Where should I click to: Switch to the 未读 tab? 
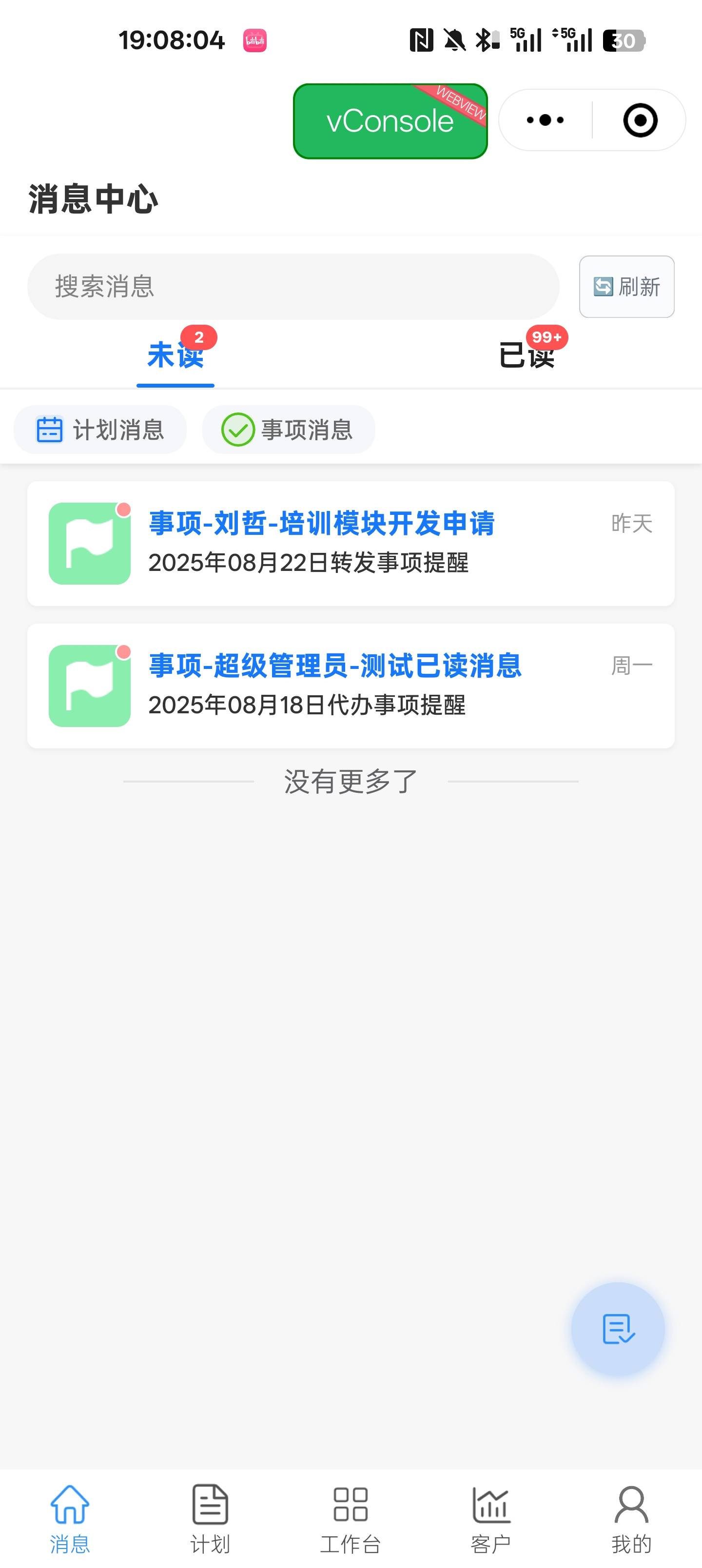tap(175, 355)
